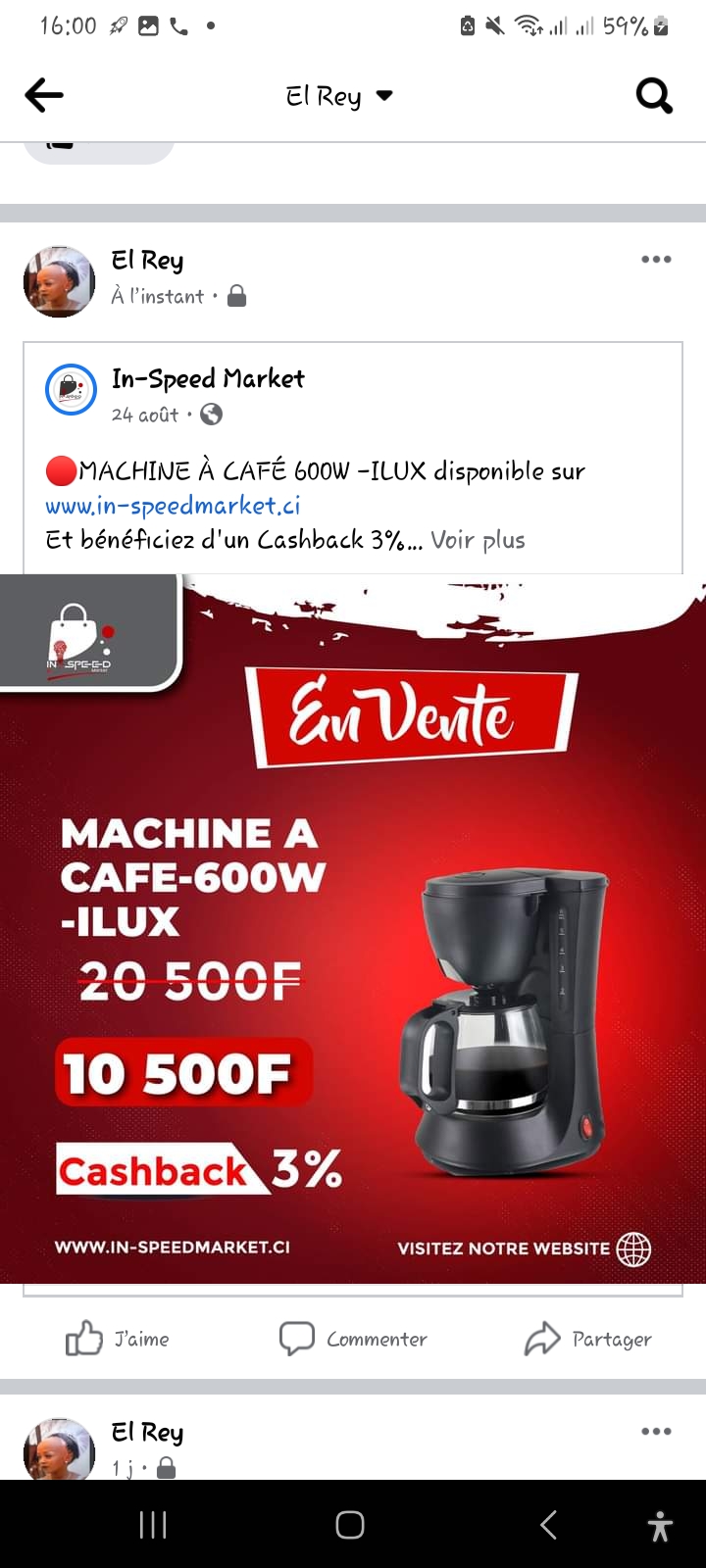Tap the system home button
The height and width of the screenshot is (1568, 706).
(350, 1525)
